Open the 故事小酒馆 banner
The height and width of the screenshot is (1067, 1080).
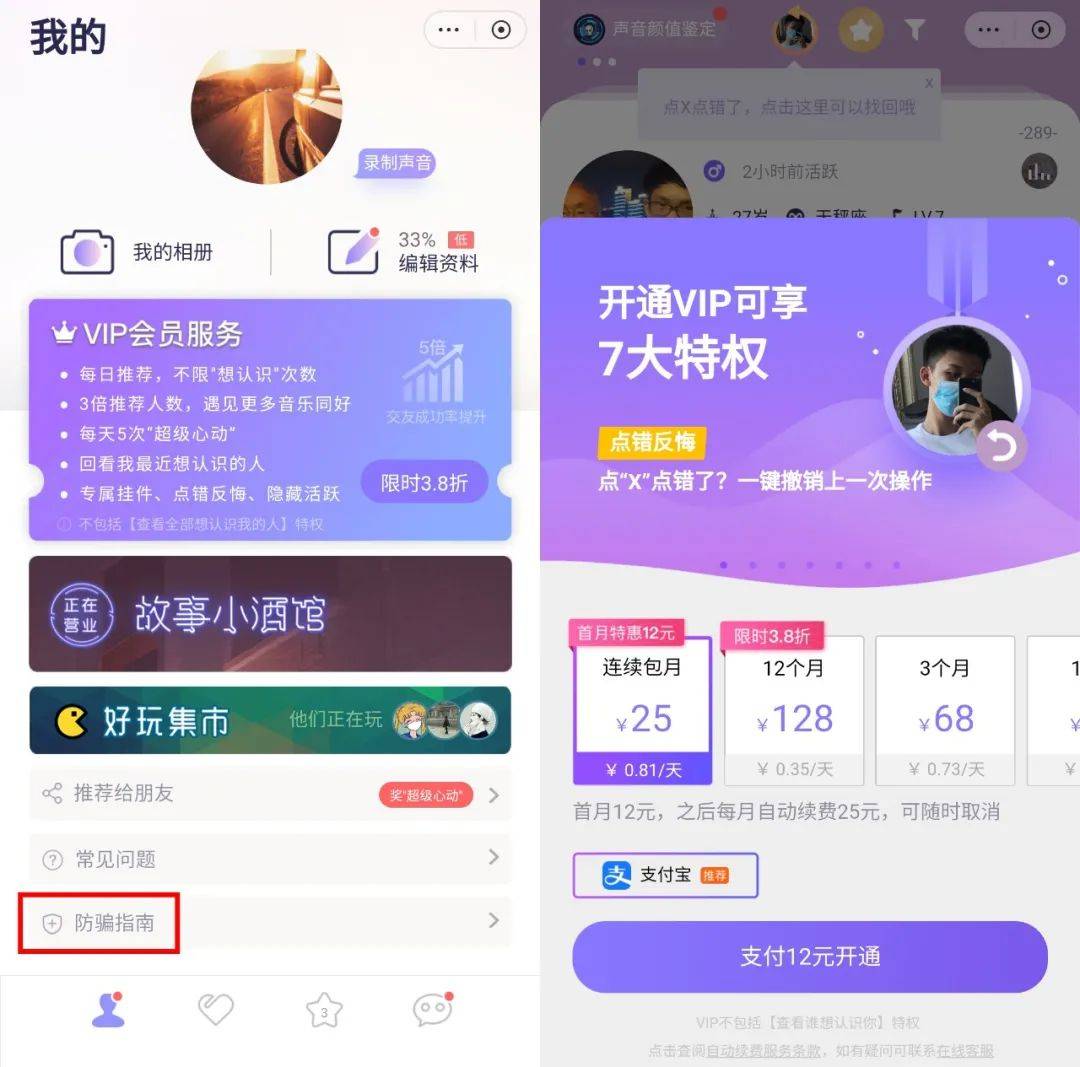[270, 613]
